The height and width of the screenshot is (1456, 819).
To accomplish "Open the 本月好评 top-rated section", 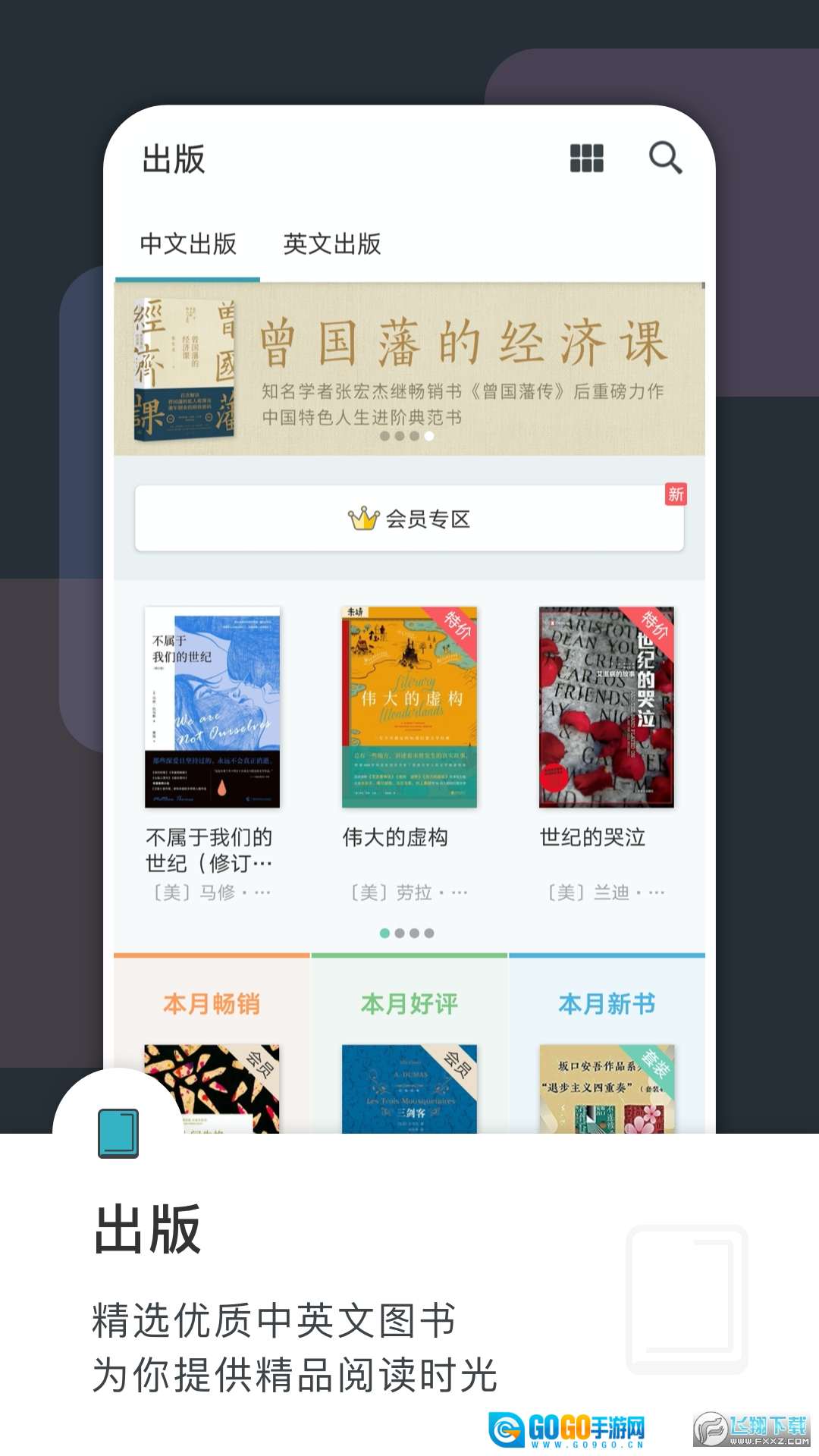I will (x=410, y=1001).
